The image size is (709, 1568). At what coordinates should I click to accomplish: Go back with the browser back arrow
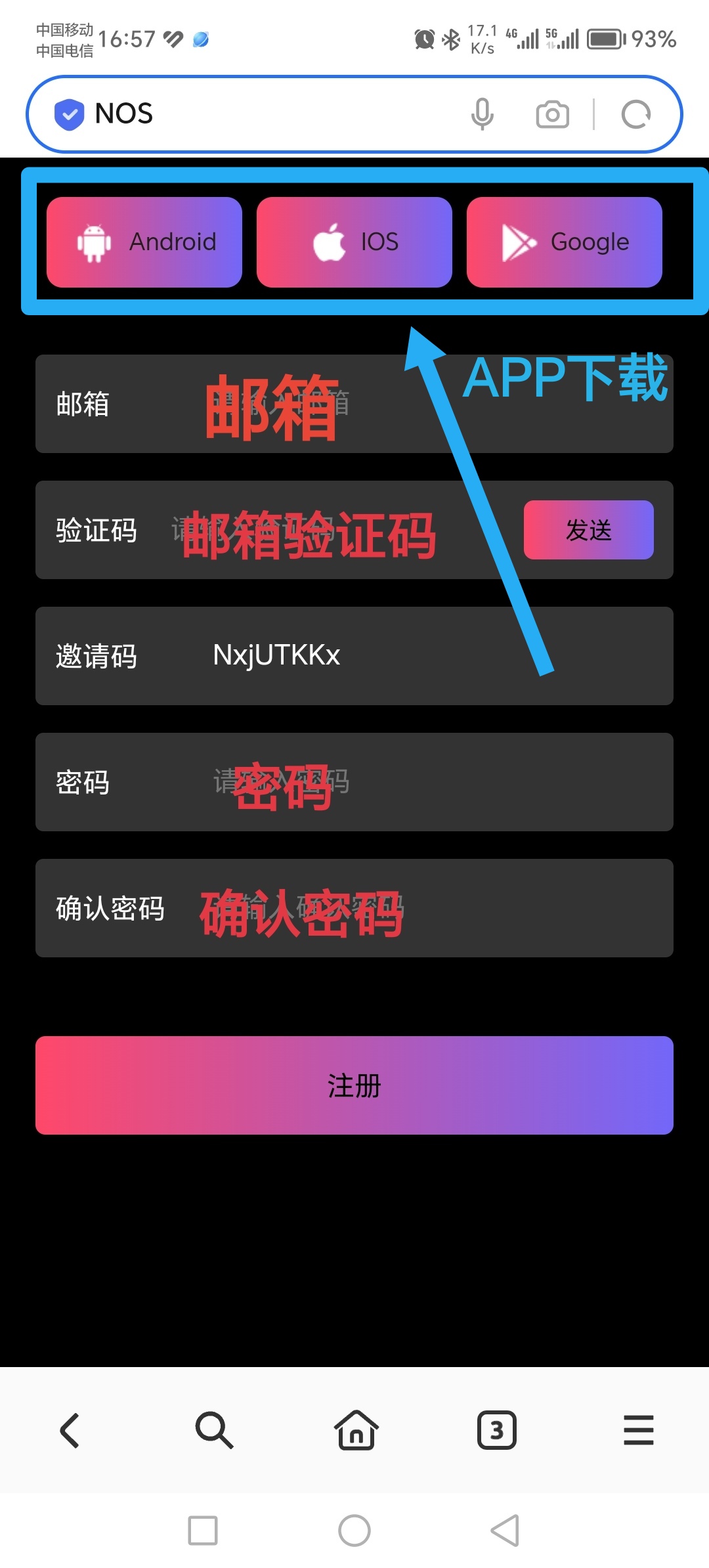(70, 1430)
